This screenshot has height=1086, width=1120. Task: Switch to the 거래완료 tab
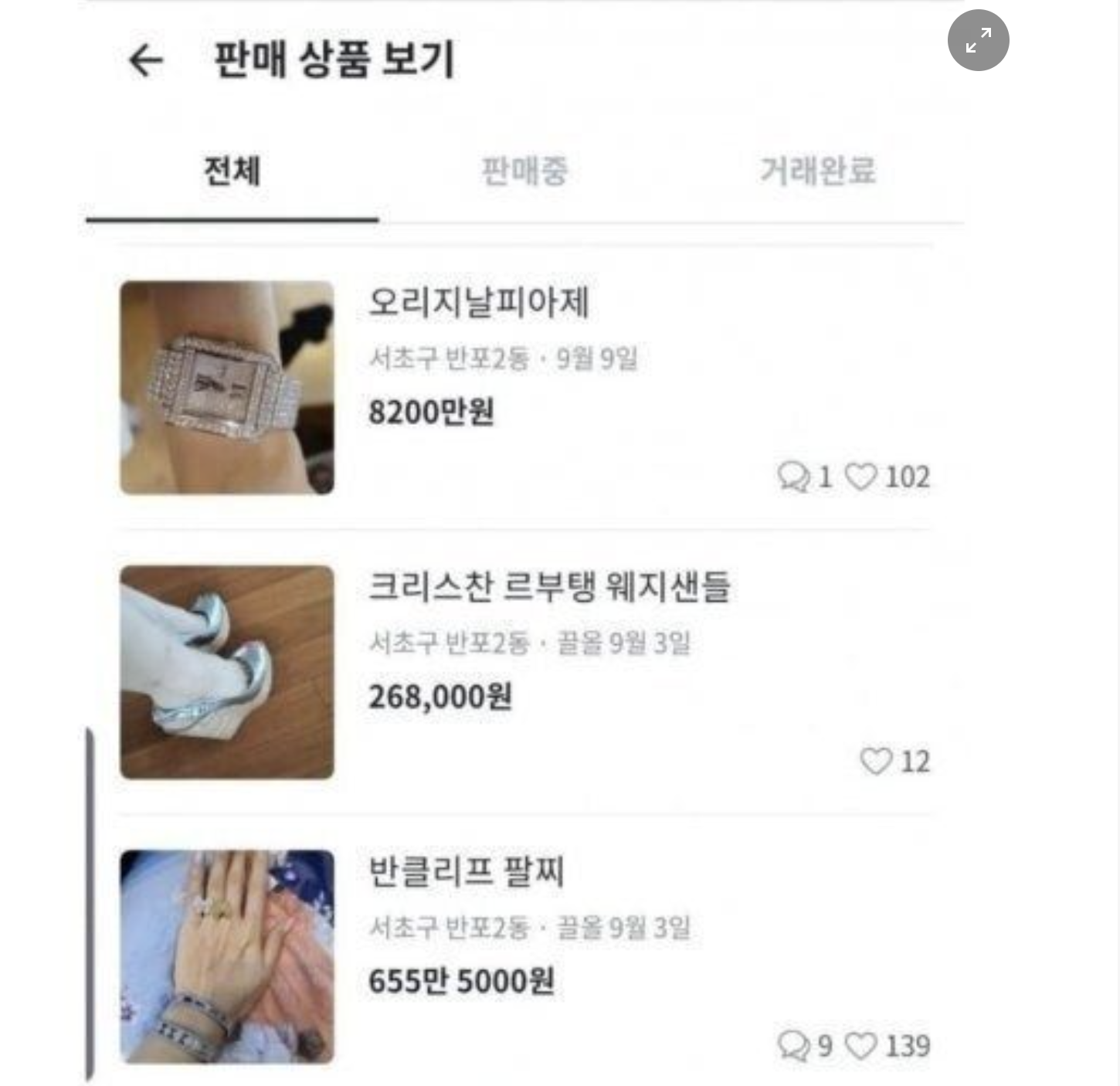(x=817, y=171)
